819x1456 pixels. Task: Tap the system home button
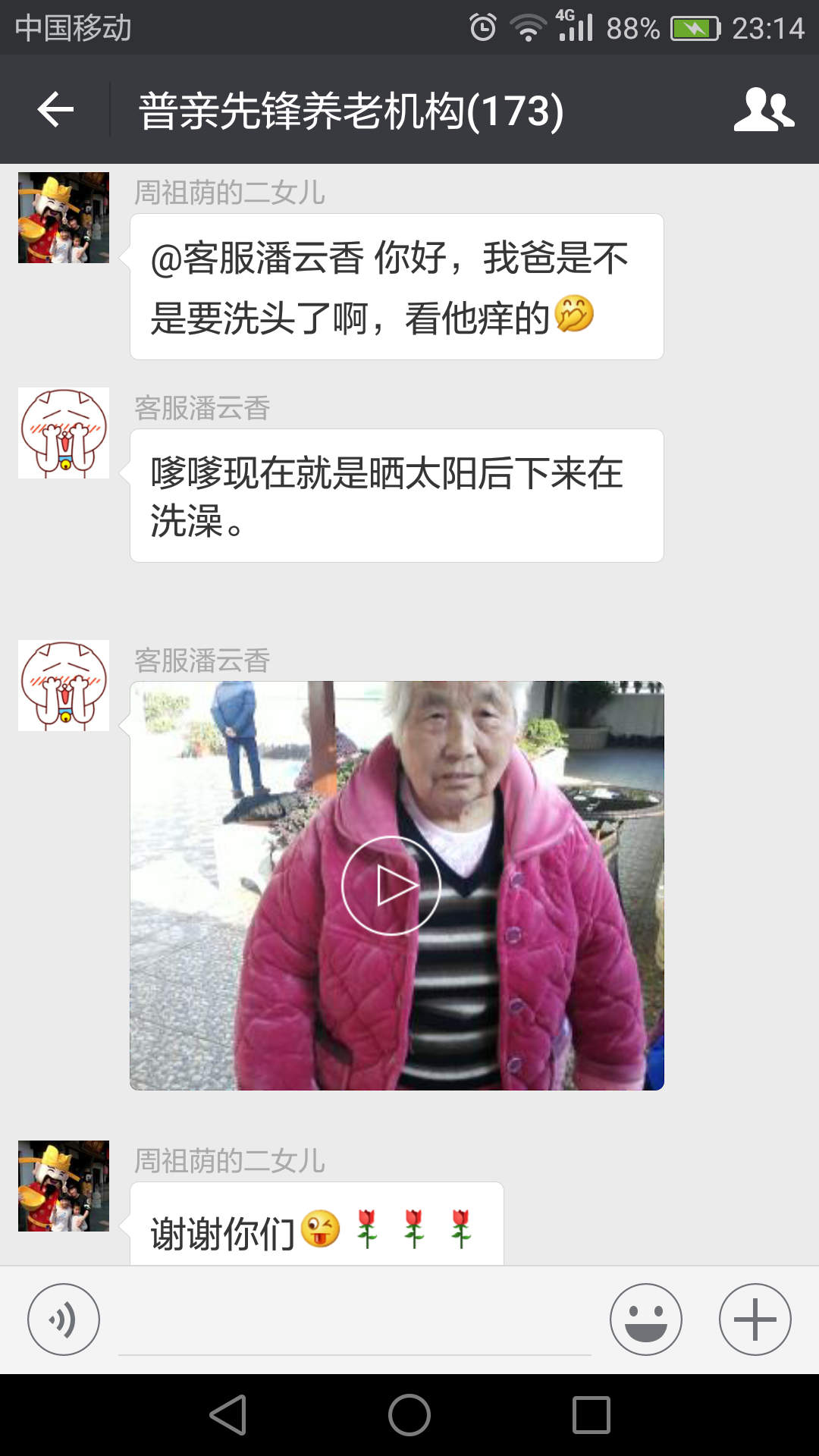point(409,1415)
